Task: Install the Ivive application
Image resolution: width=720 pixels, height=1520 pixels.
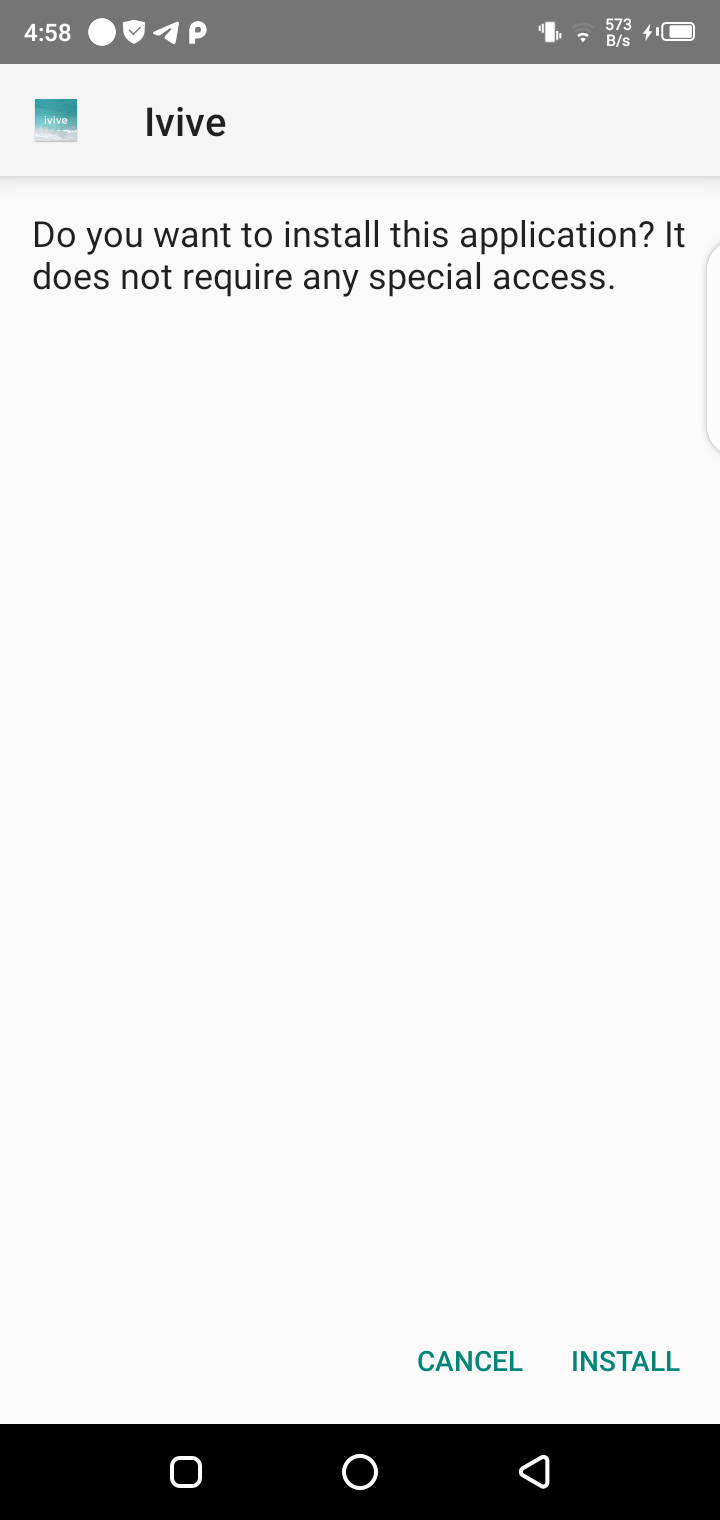Action: [625, 1361]
